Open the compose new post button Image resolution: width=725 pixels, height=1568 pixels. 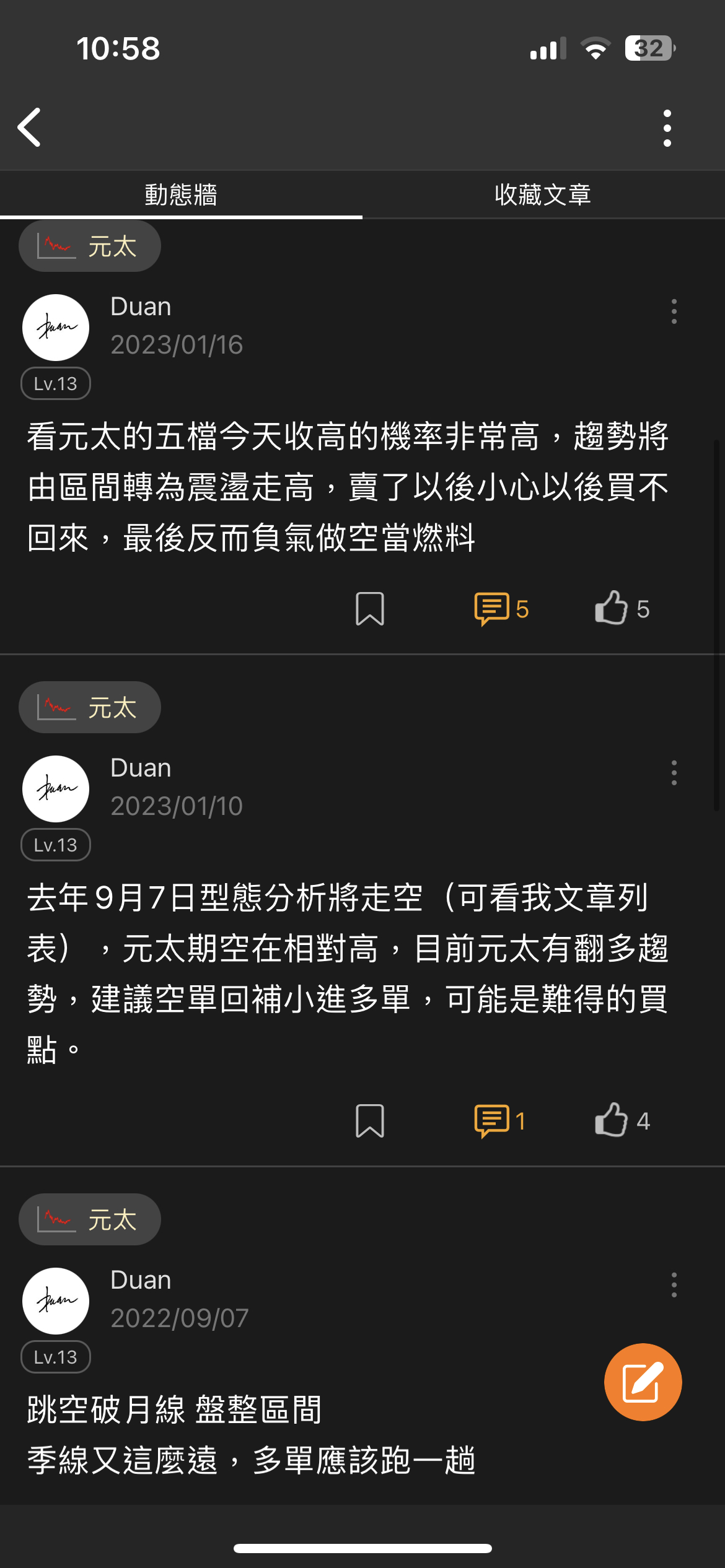643,1382
